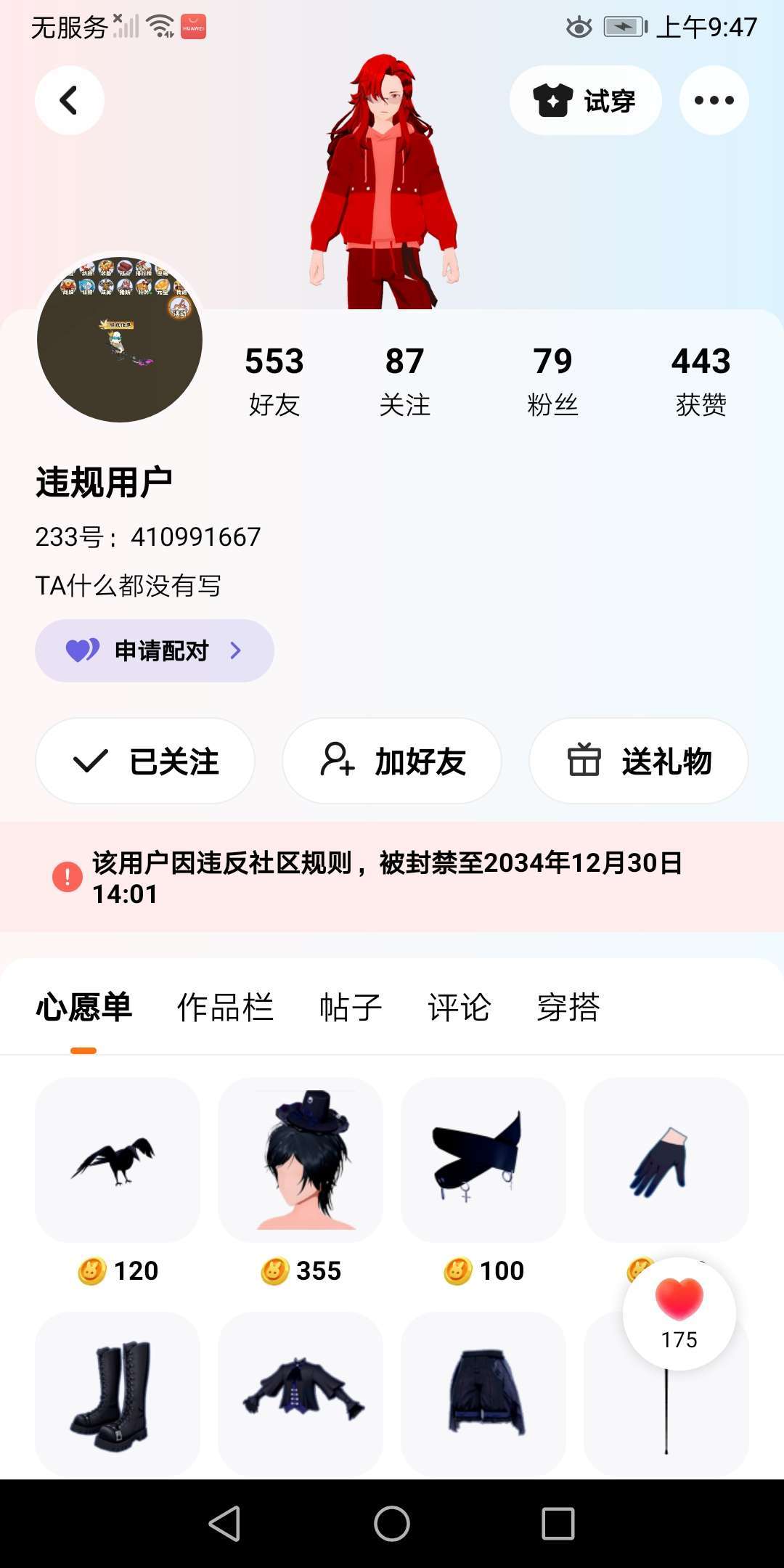Open the eye-patch item priced 100
This screenshot has height=1568, width=784.
coord(483,1160)
